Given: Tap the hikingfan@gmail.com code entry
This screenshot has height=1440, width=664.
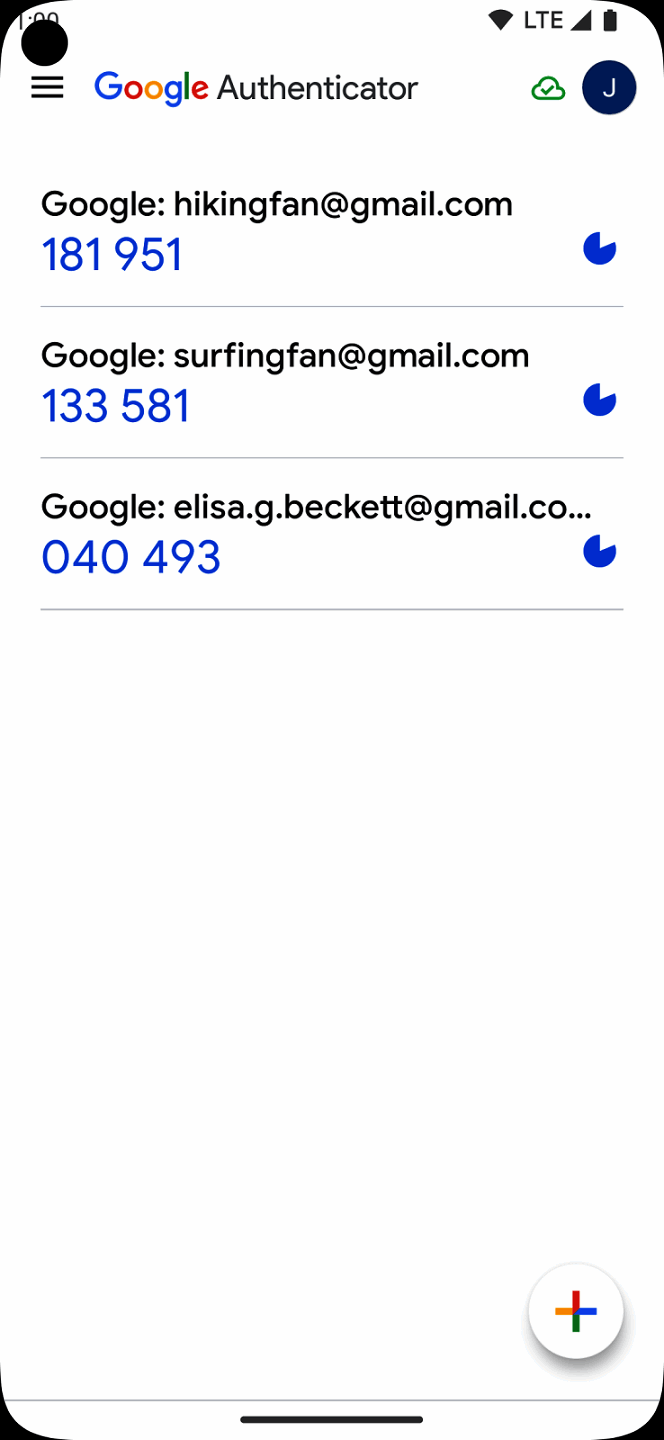Looking at the screenshot, I should 332,232.
